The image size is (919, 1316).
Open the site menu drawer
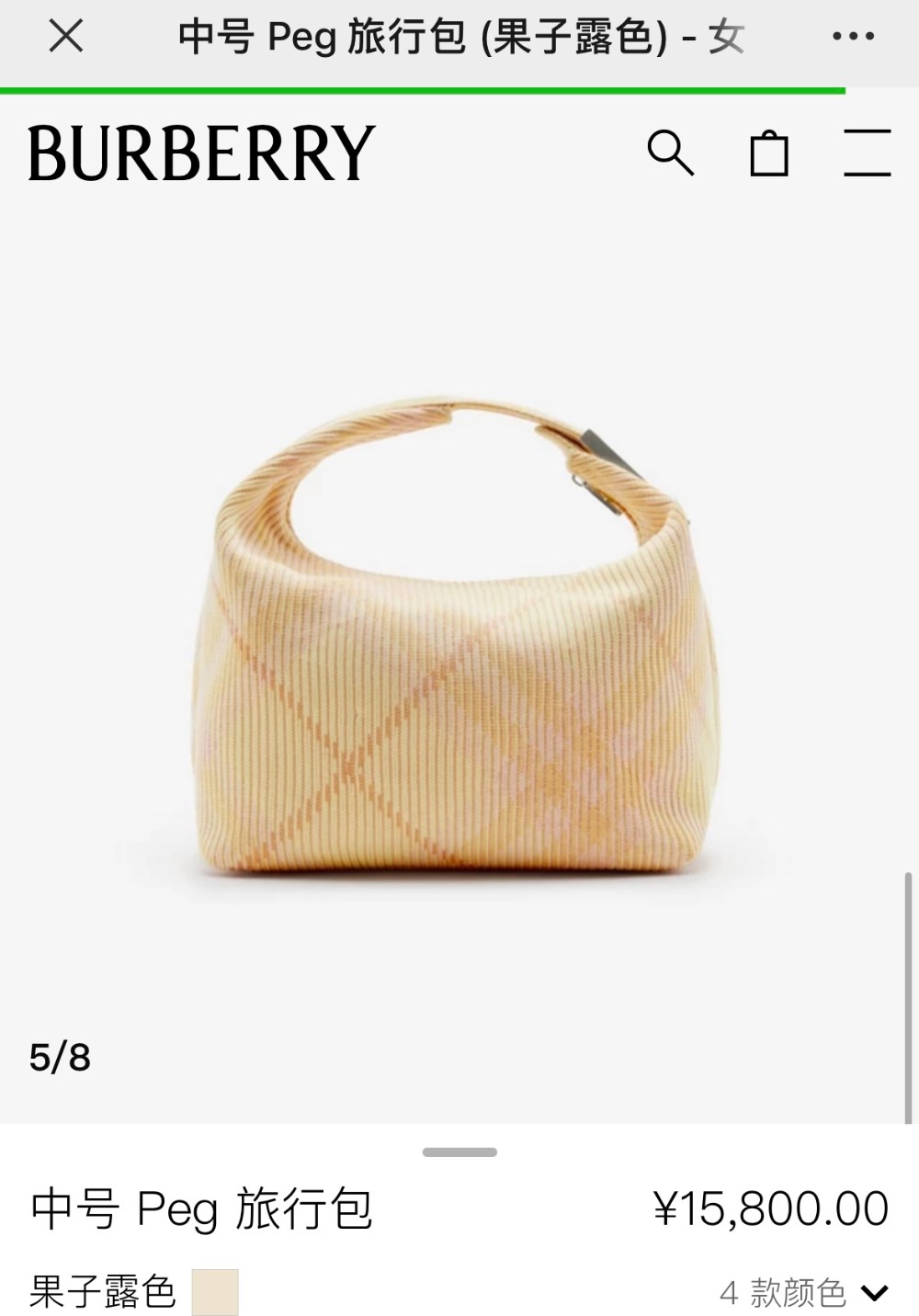pos(868,153)
